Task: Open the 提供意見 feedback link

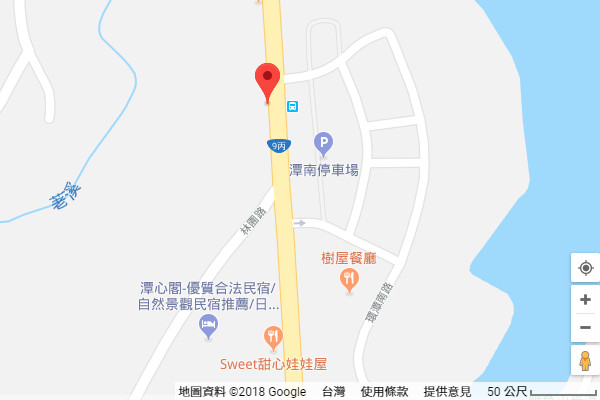Action: click(447, 391)
